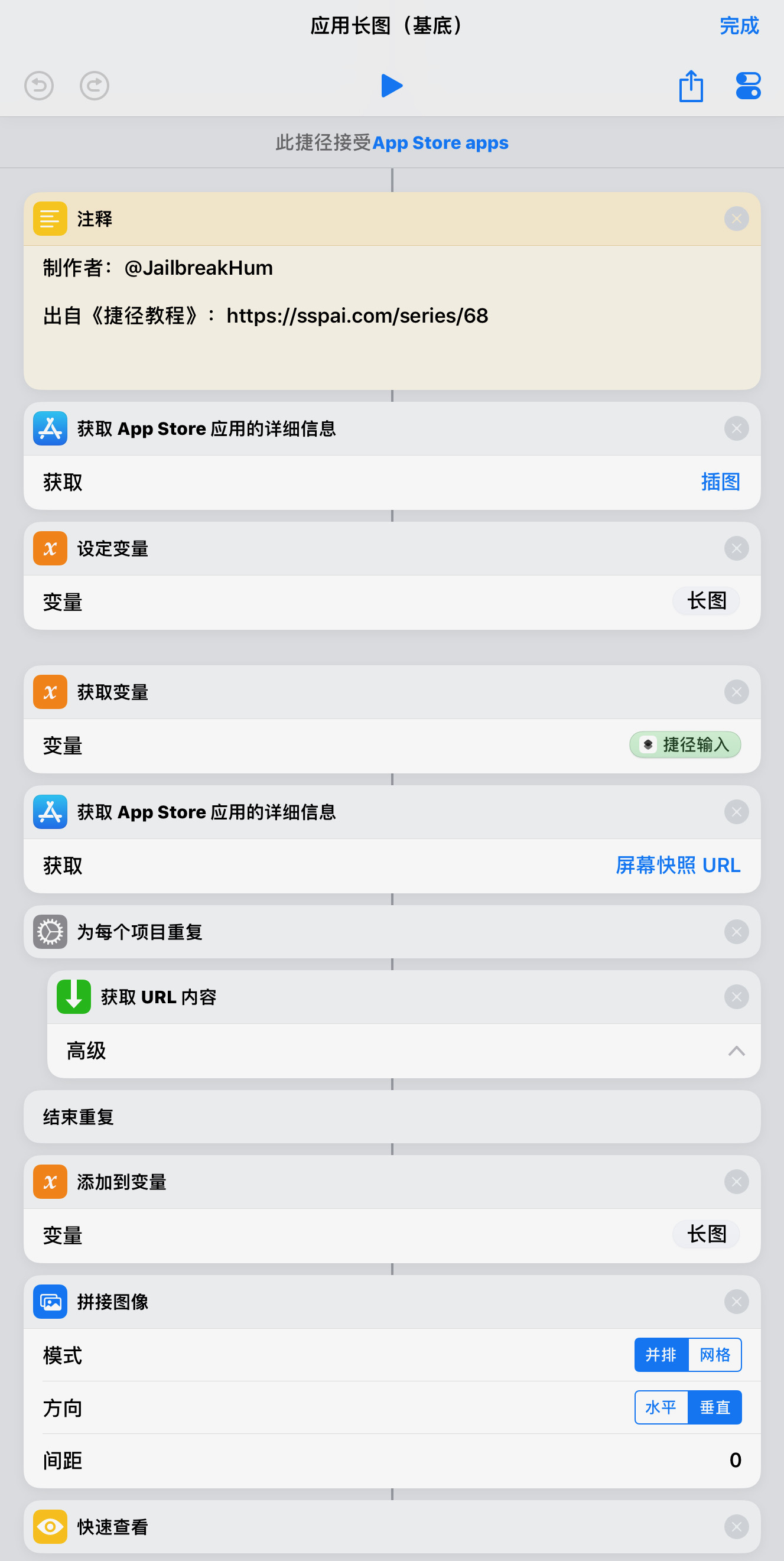The width and height of the screenshot is (784, 1561).
Task: Set direction to 水平
Action: pos(661,1407)
